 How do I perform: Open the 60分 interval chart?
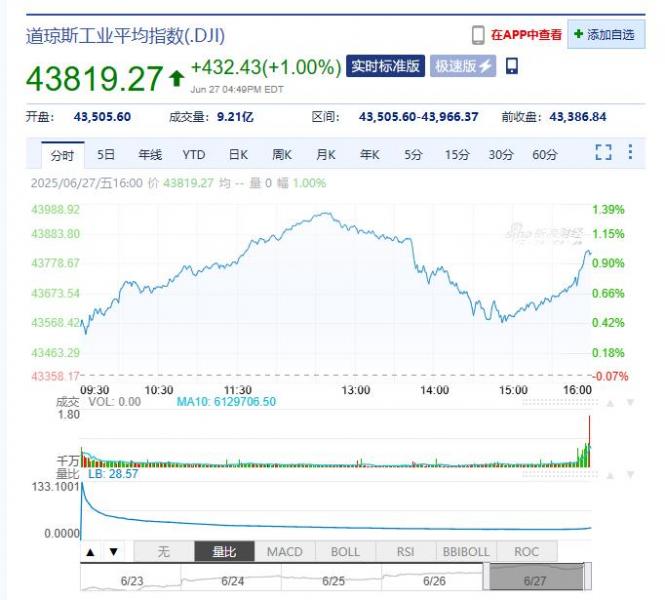click(x=545, y=154)
